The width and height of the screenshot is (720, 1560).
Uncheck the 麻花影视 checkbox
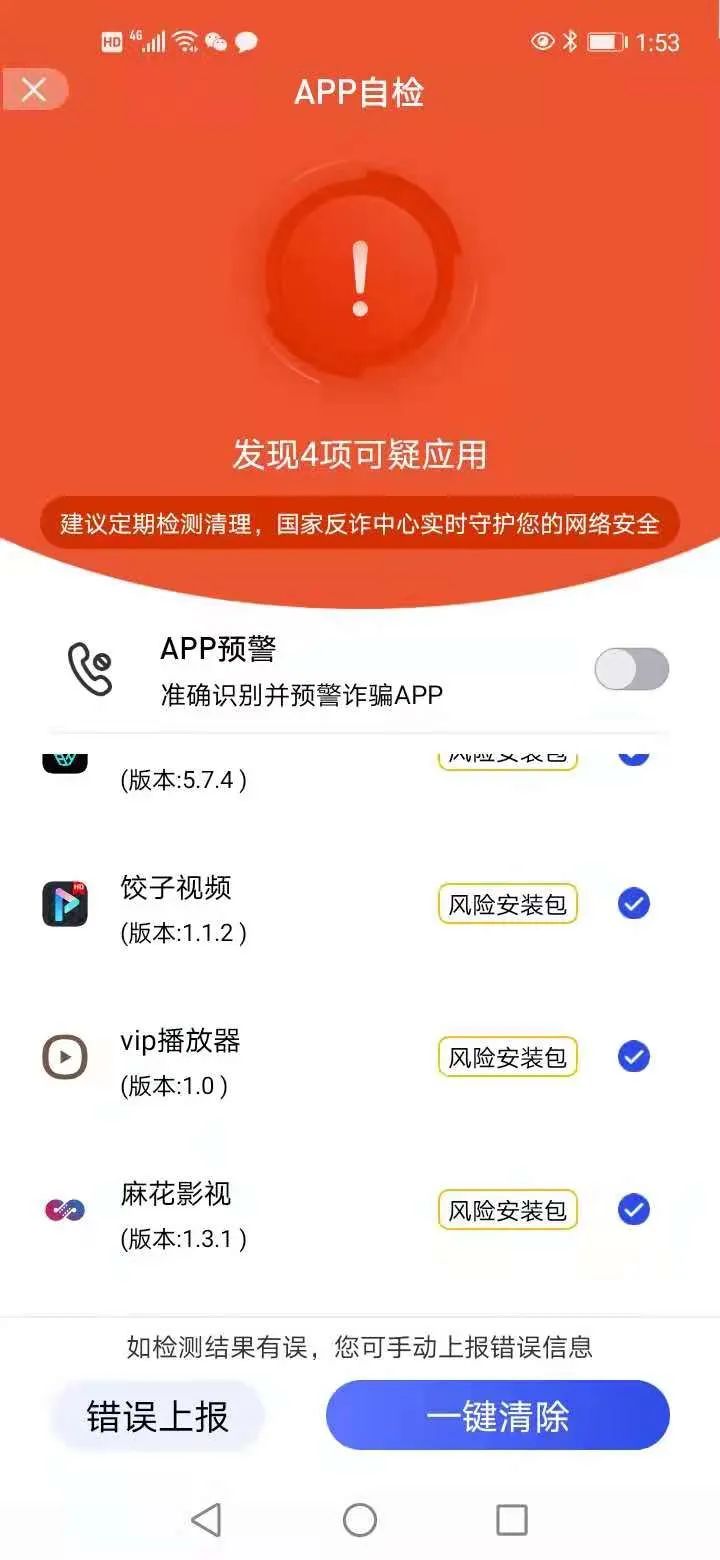[633, 1210]
